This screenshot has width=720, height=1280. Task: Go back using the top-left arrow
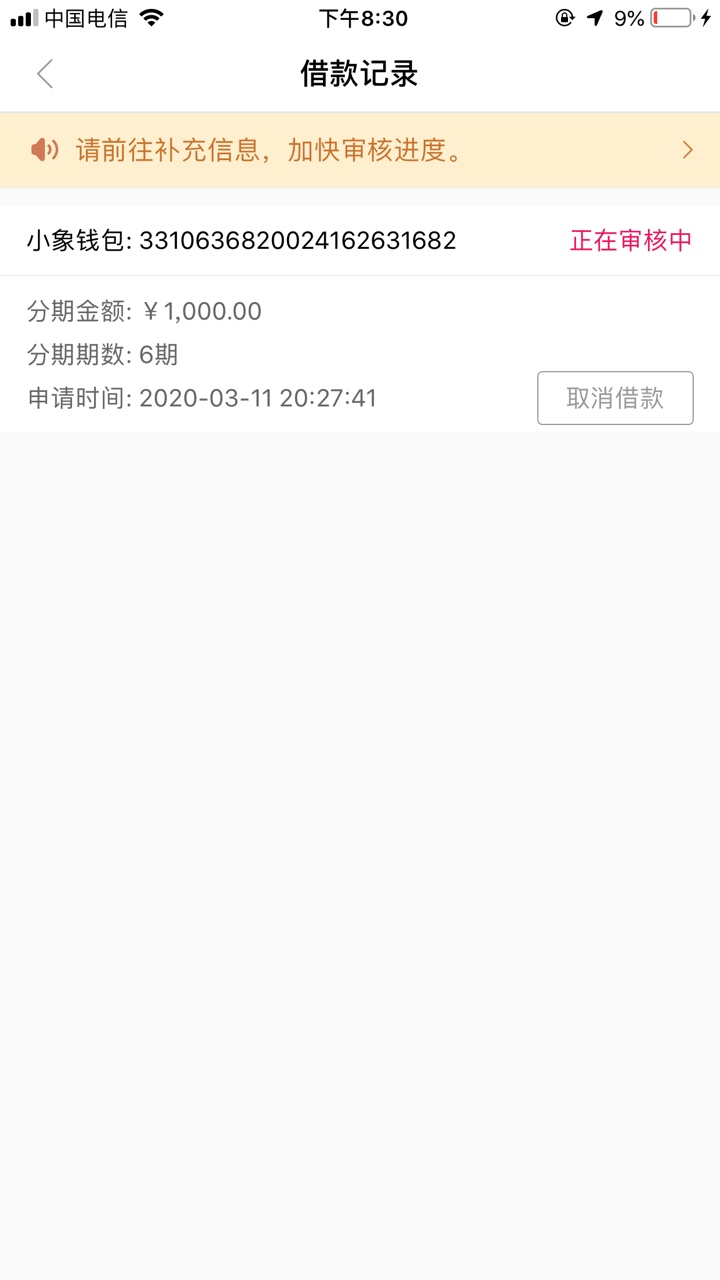coord(45,74)
